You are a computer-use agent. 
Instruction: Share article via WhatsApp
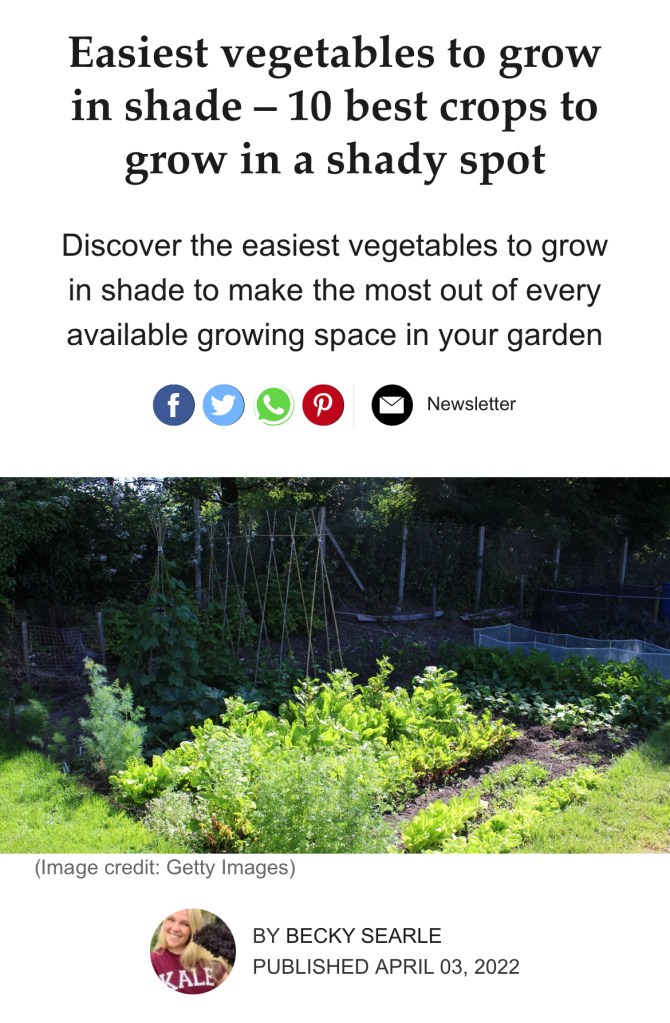(x=274, y=405)
